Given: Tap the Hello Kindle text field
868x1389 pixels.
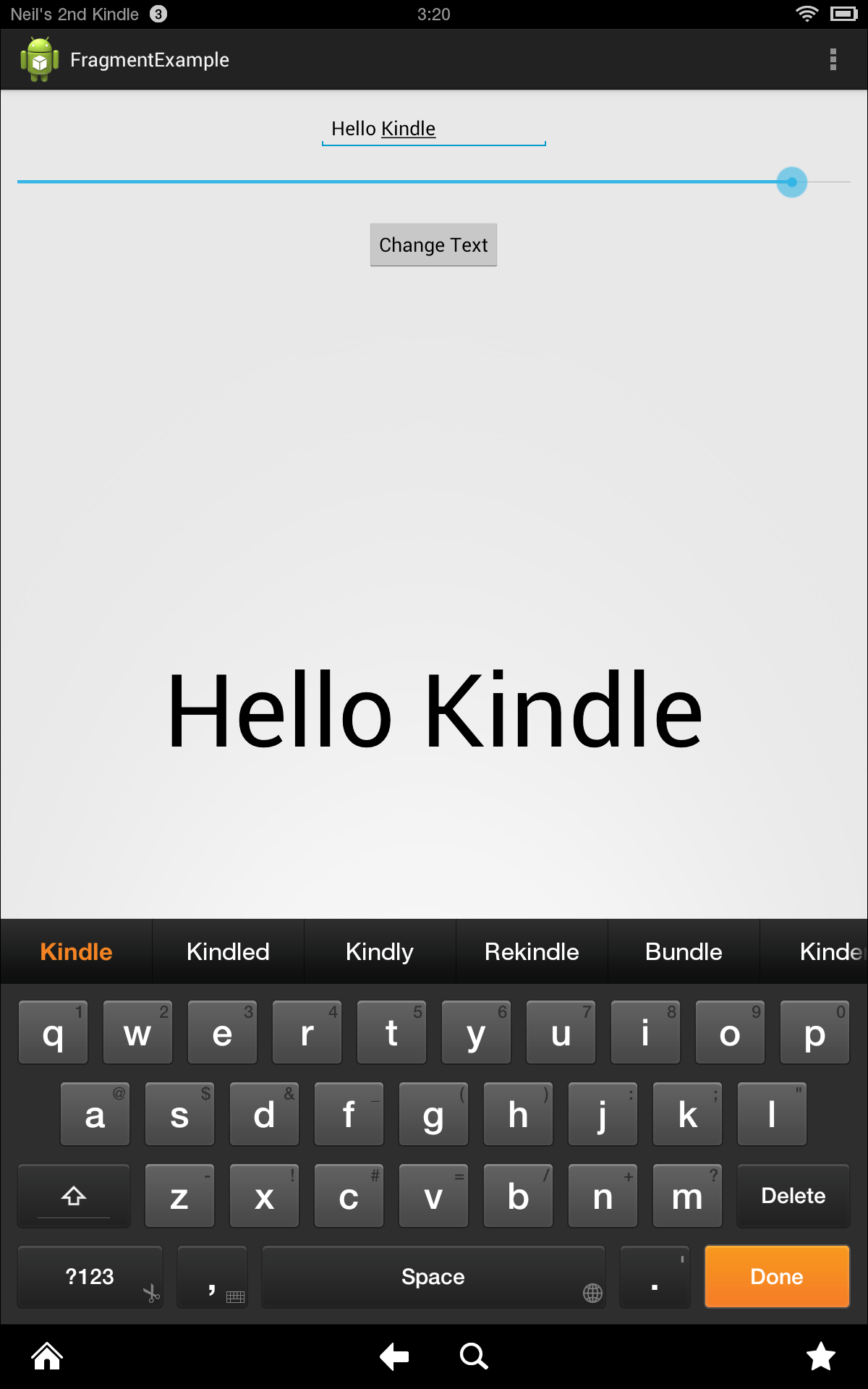Looking at the screenshot, I should click(x=433, y=129).
